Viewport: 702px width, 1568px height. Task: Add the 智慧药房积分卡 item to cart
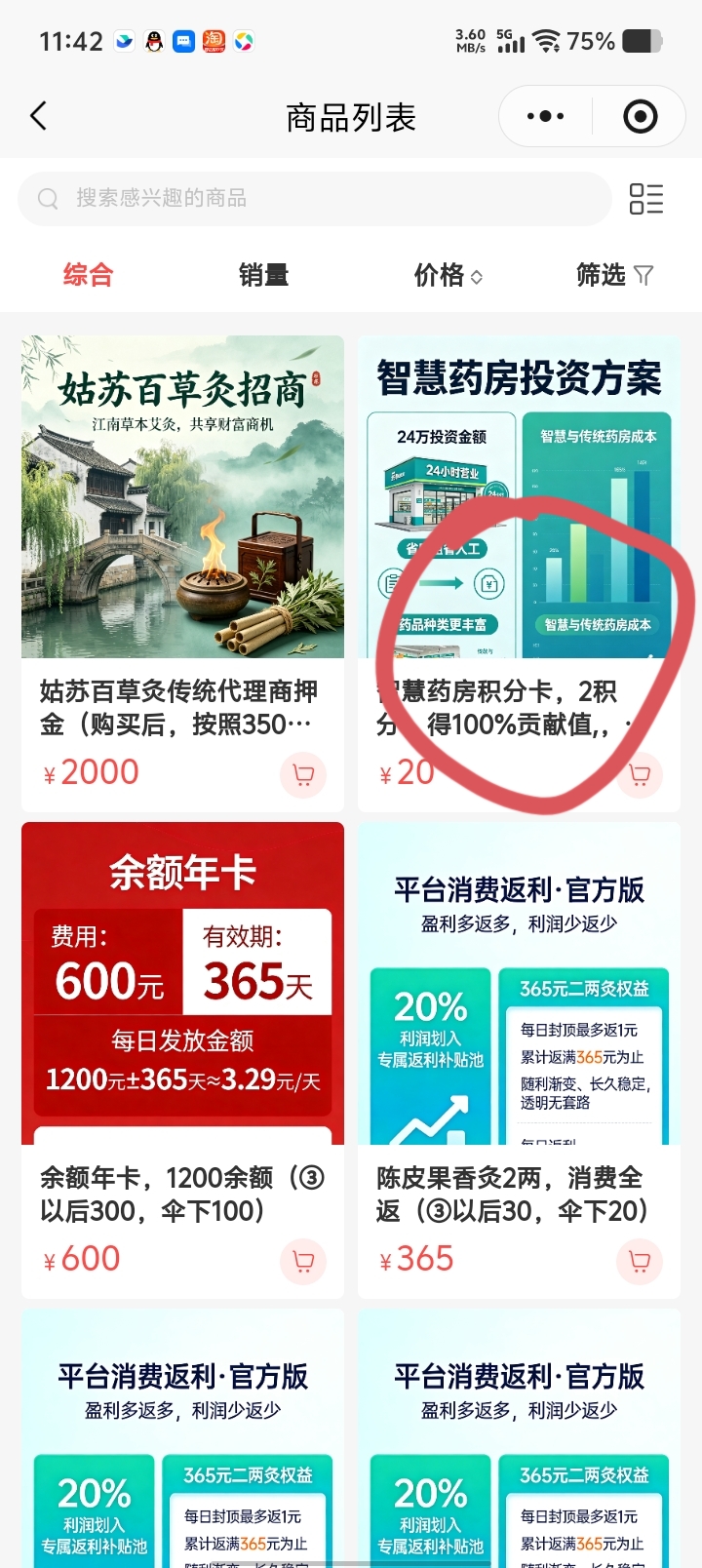coord(640,775)
